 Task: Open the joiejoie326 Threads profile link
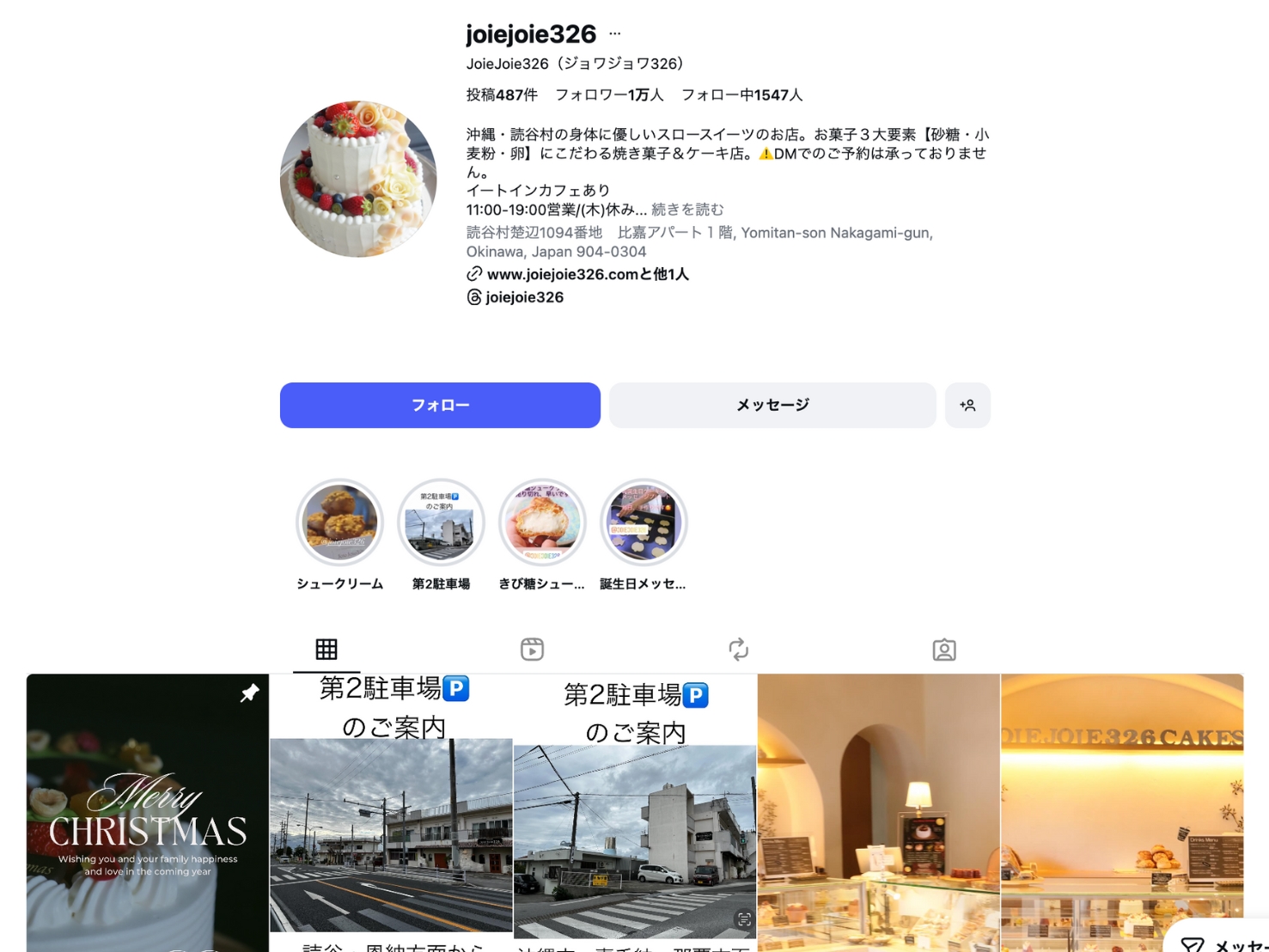point(524,297)
